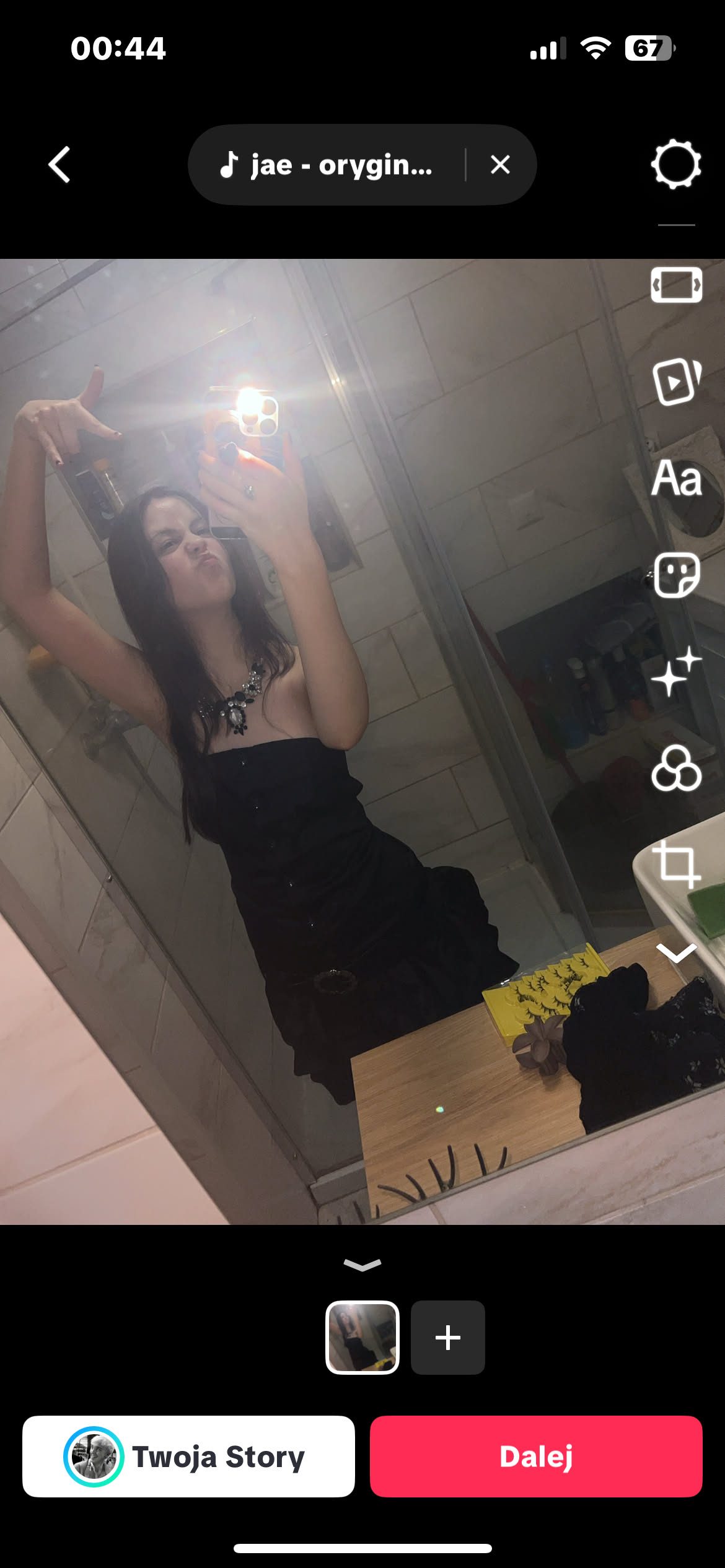
Task: Open the stickers tool
Action: (676, 575)
